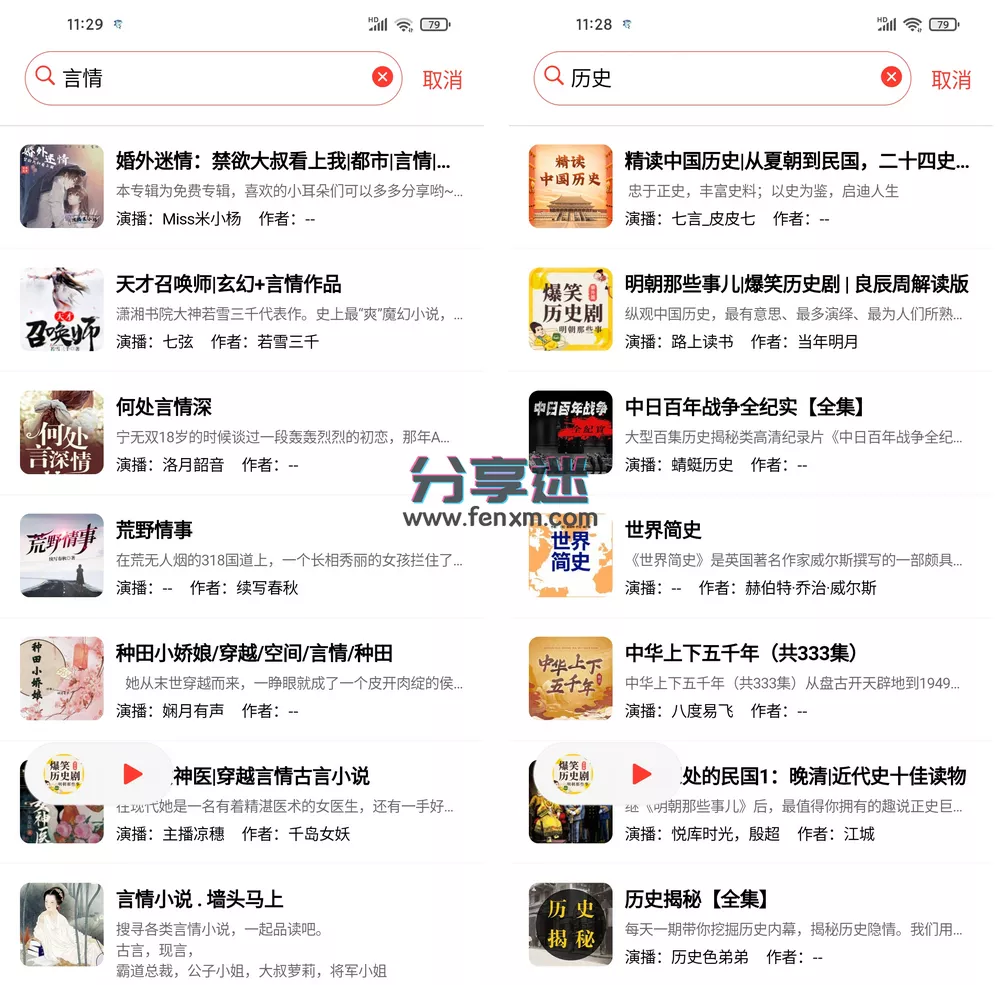The width and height of the screenshot is (1000, 985).
Task: Clear the 历史 search text
Action: [891, 77]
